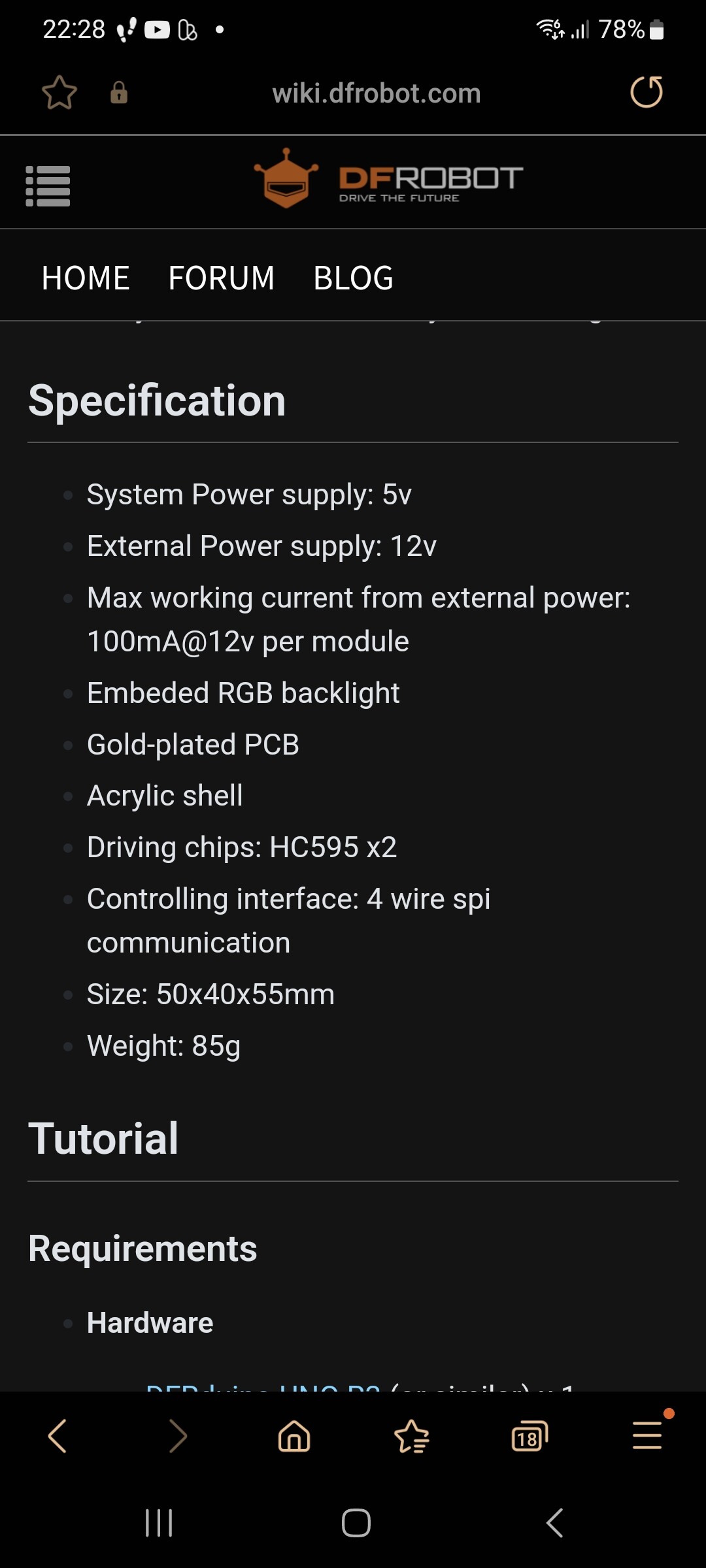Open the browser tools menu
Viewport: 706px width, 1568px height.
(x=647, y=1436)
